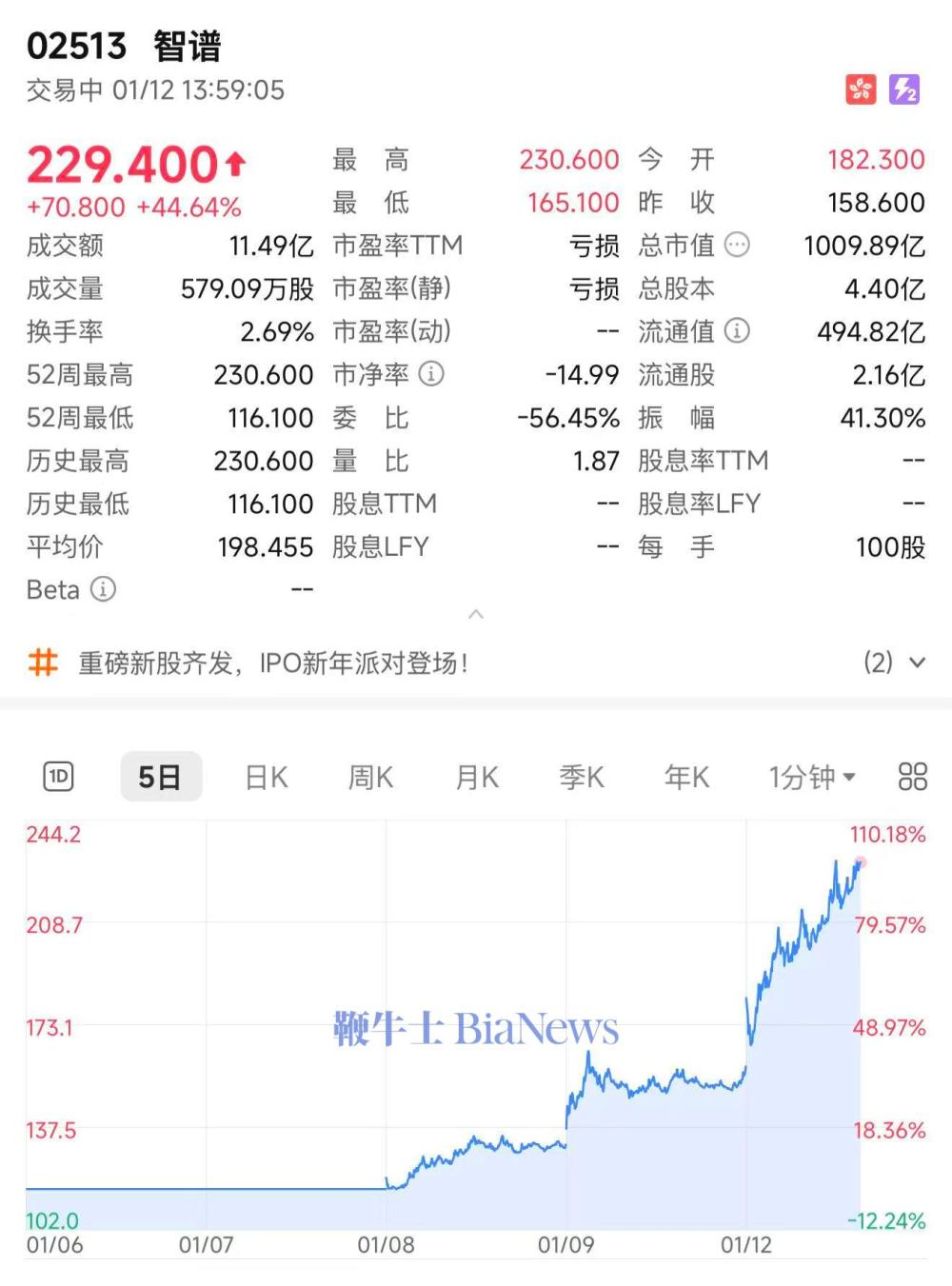The image size is (952, 1286).
Task: Show the 周K weekly chart
Action: (370, 777)
